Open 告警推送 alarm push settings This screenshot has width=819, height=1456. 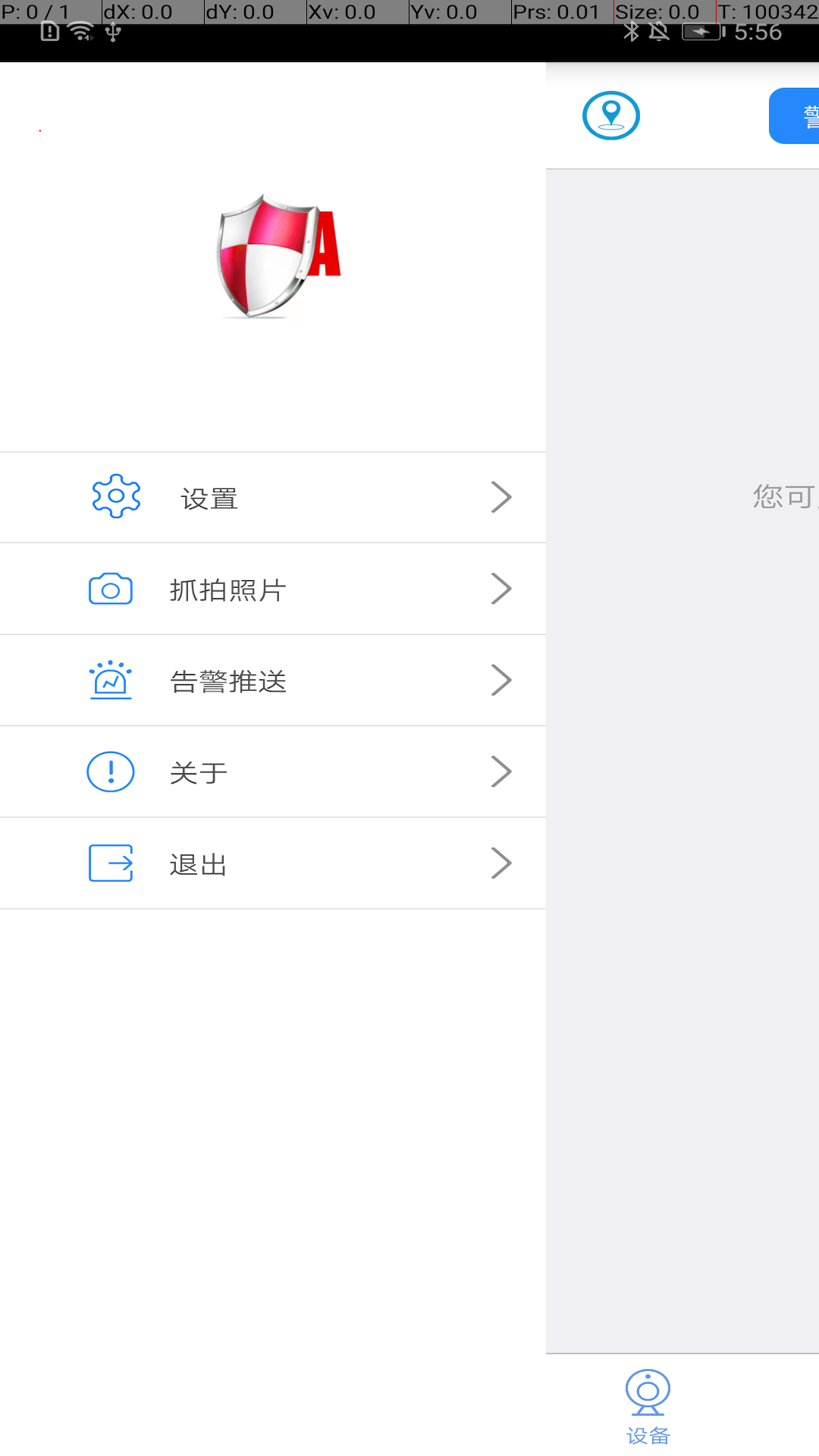click(x=273, y=681)
